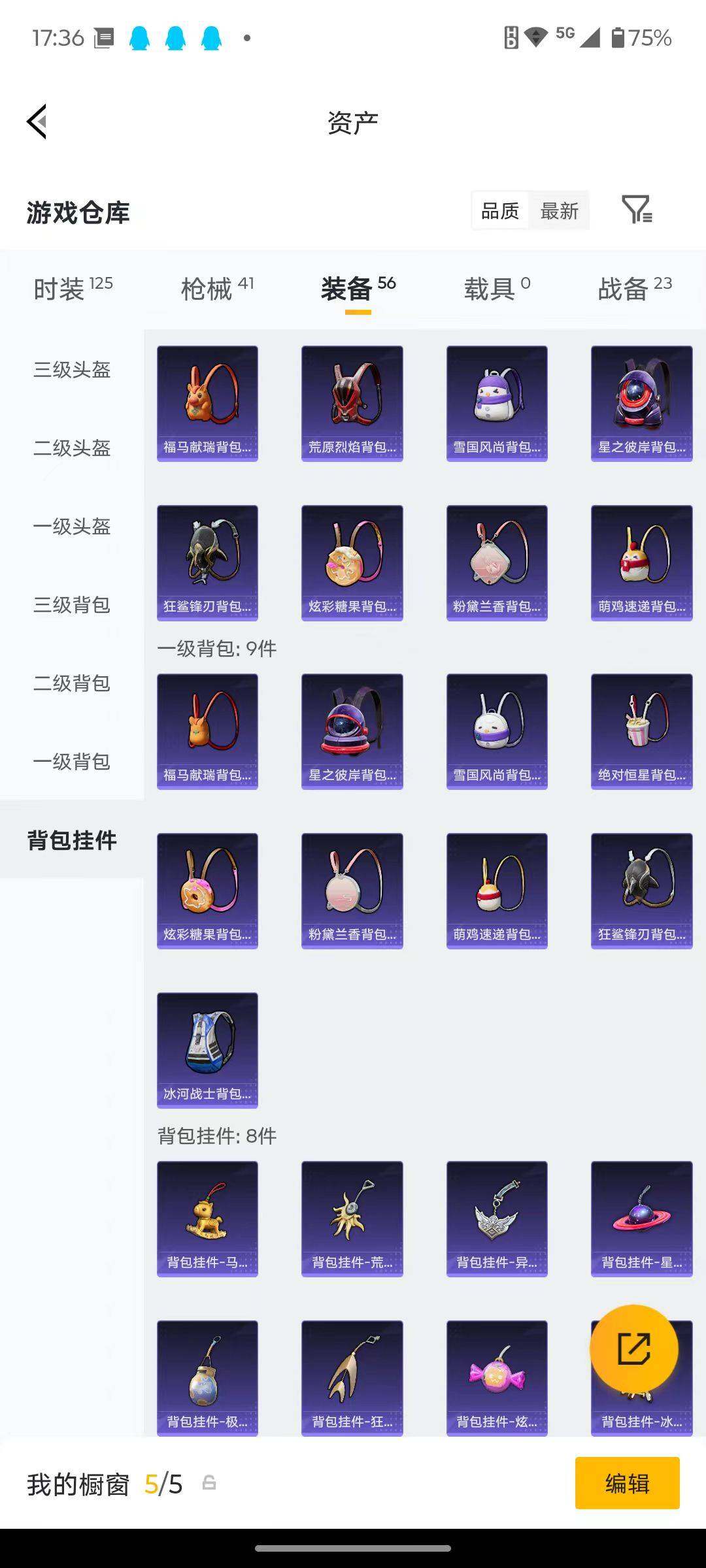This screenshot has width=706, height=1568.
Task: Tap the back arrow at top left
Action: pyautogui.click(x=37, y=122)
